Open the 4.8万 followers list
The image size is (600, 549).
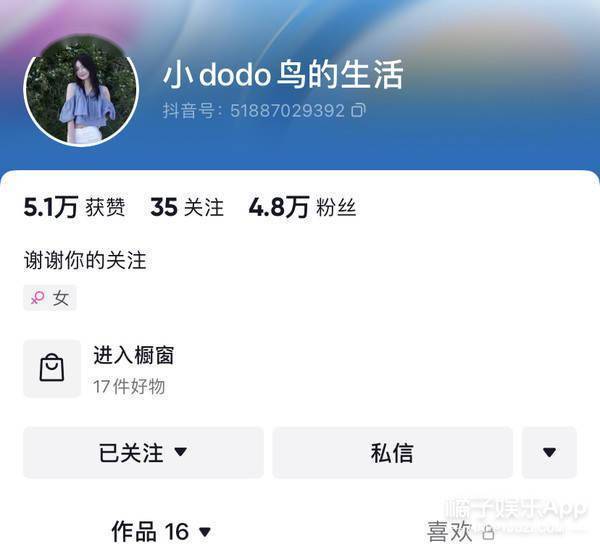pyautogui.click(x=301, y=207)
